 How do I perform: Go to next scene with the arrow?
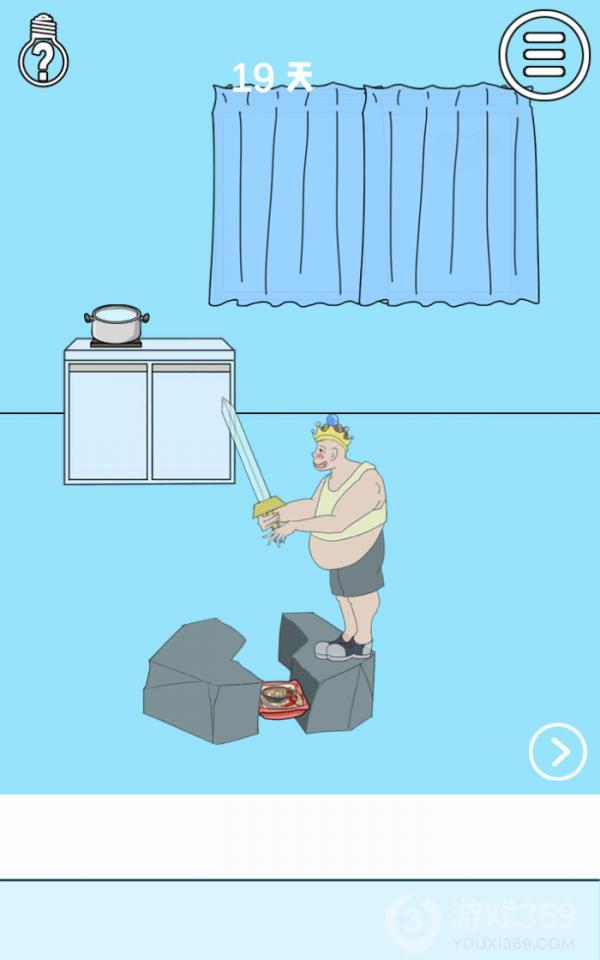pyautogui.click(x=557, y=751)
